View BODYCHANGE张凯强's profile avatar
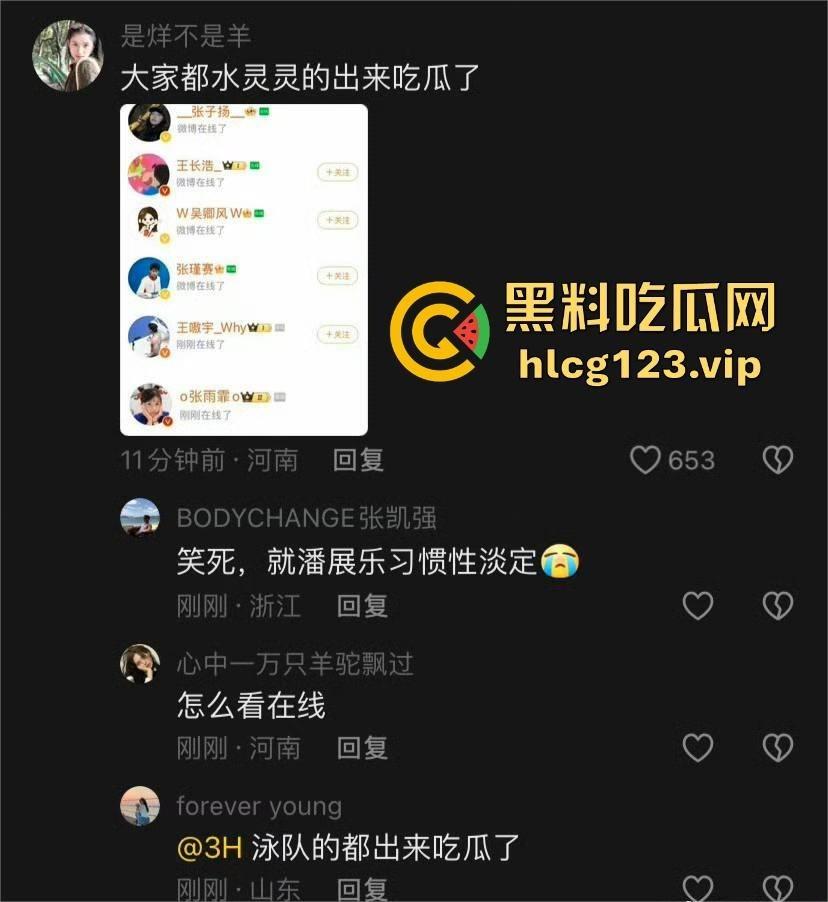 pyautogui.click(x=140, y=518)
